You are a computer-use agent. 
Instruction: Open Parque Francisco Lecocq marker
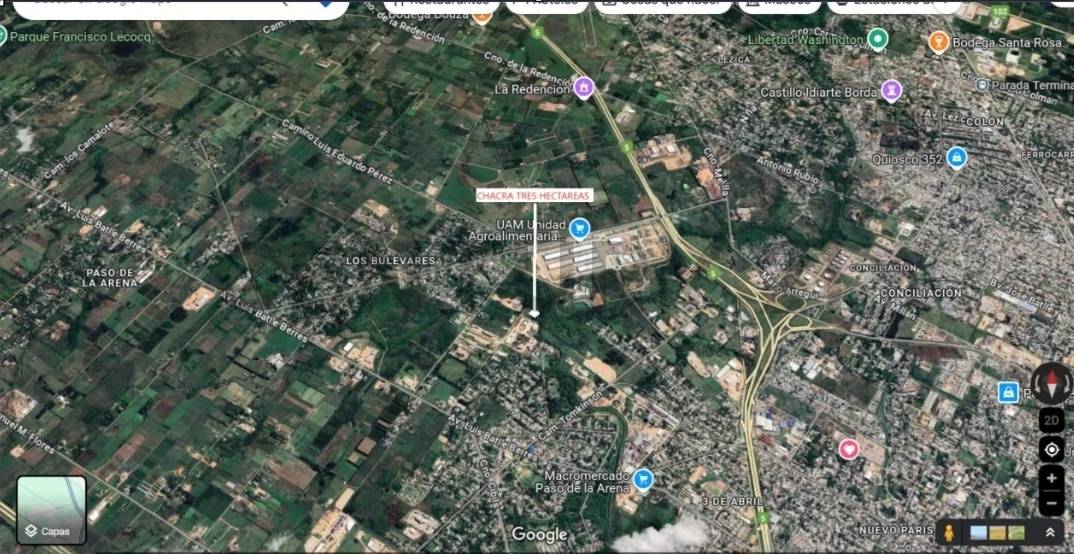tap(3, 36)
